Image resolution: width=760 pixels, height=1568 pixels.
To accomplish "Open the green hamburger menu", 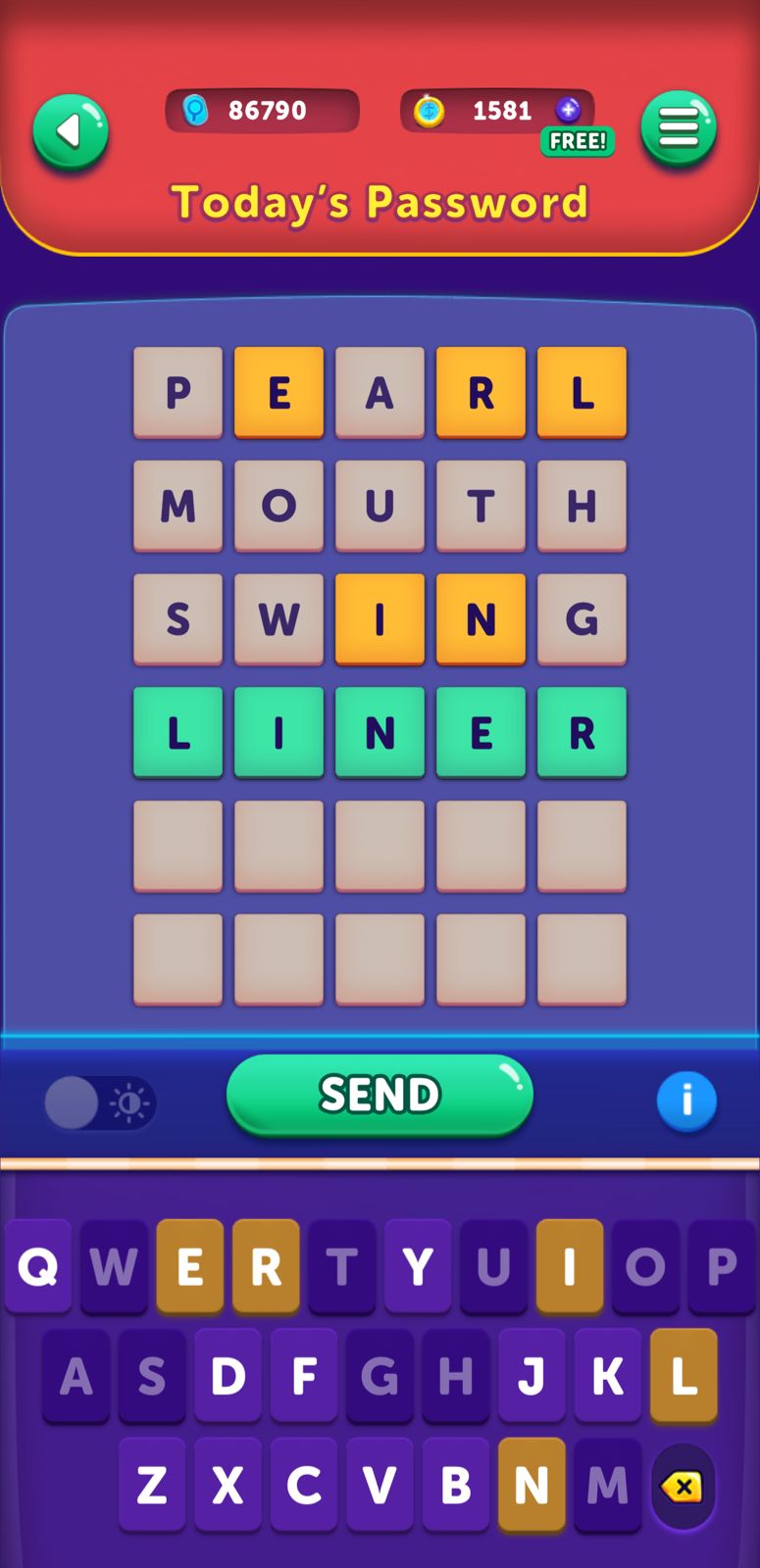I will pyautogui.click(x=679, y=129).
